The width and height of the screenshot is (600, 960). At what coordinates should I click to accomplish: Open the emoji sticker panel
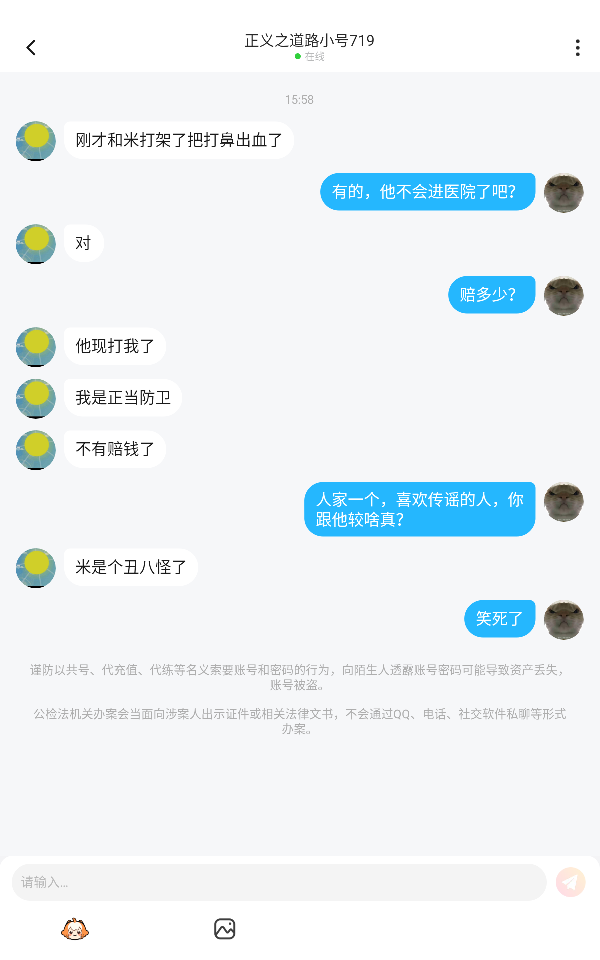pyautogui.click(x=75, y=929)
